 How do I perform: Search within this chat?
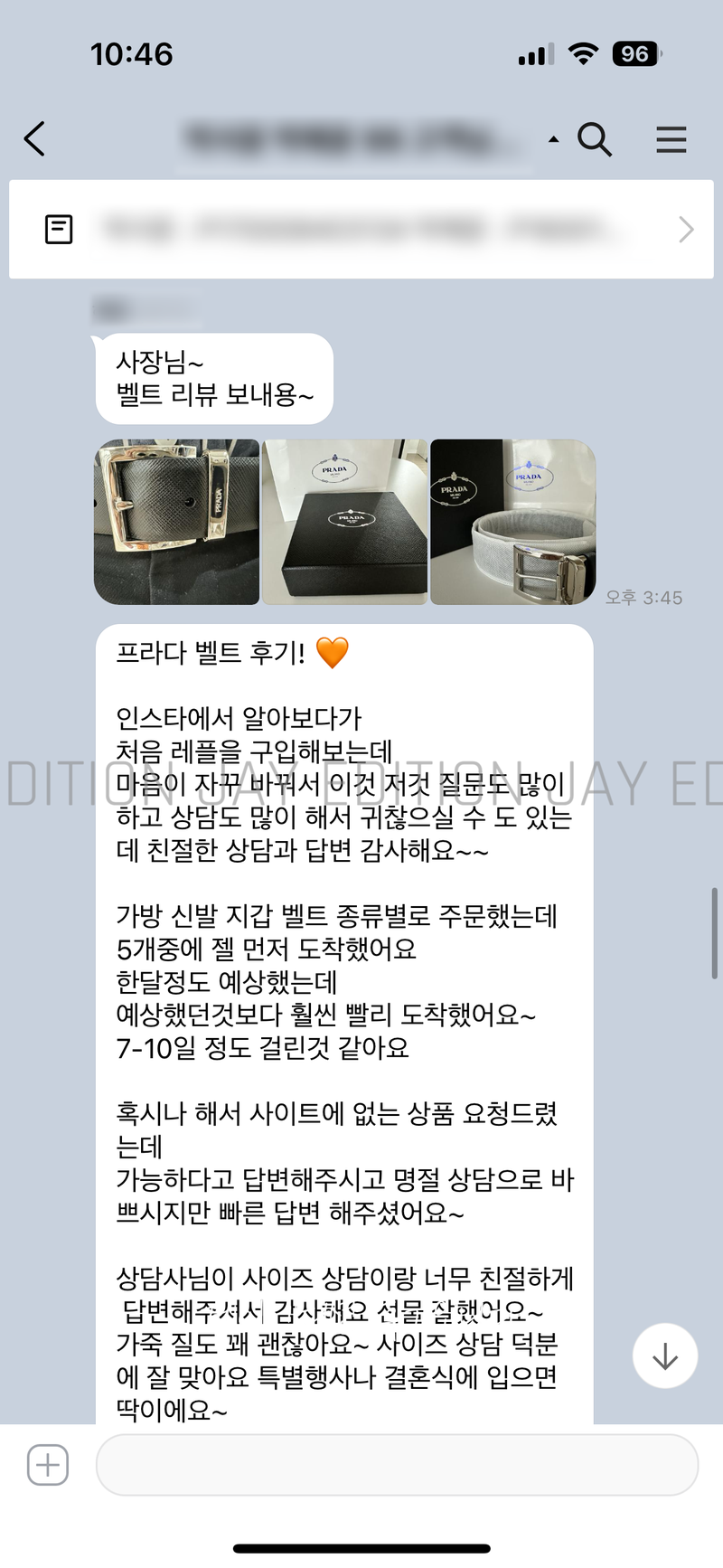[x=595, y=139]
